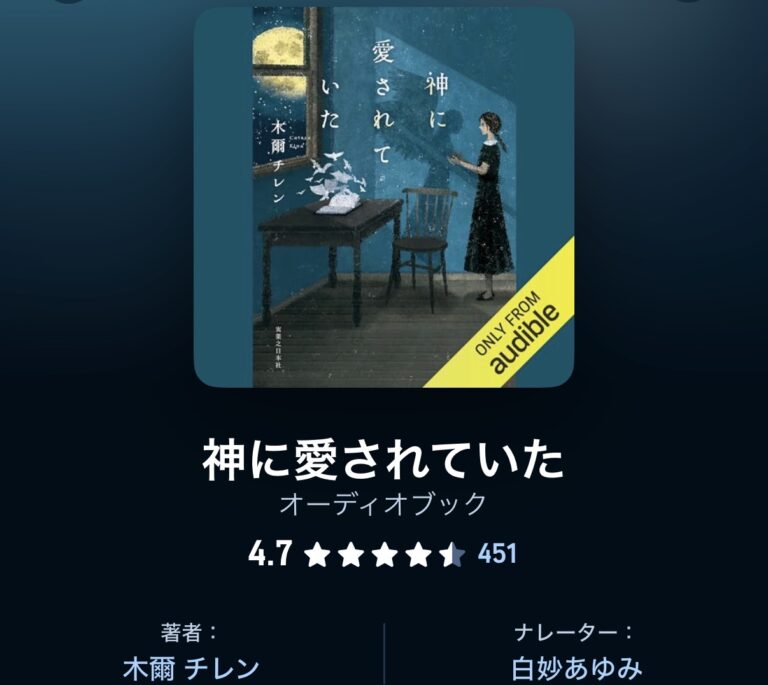The image size is (768, 685).
Task: Open narrator 白妙あゆみ's page
Action: click(576, 668)
